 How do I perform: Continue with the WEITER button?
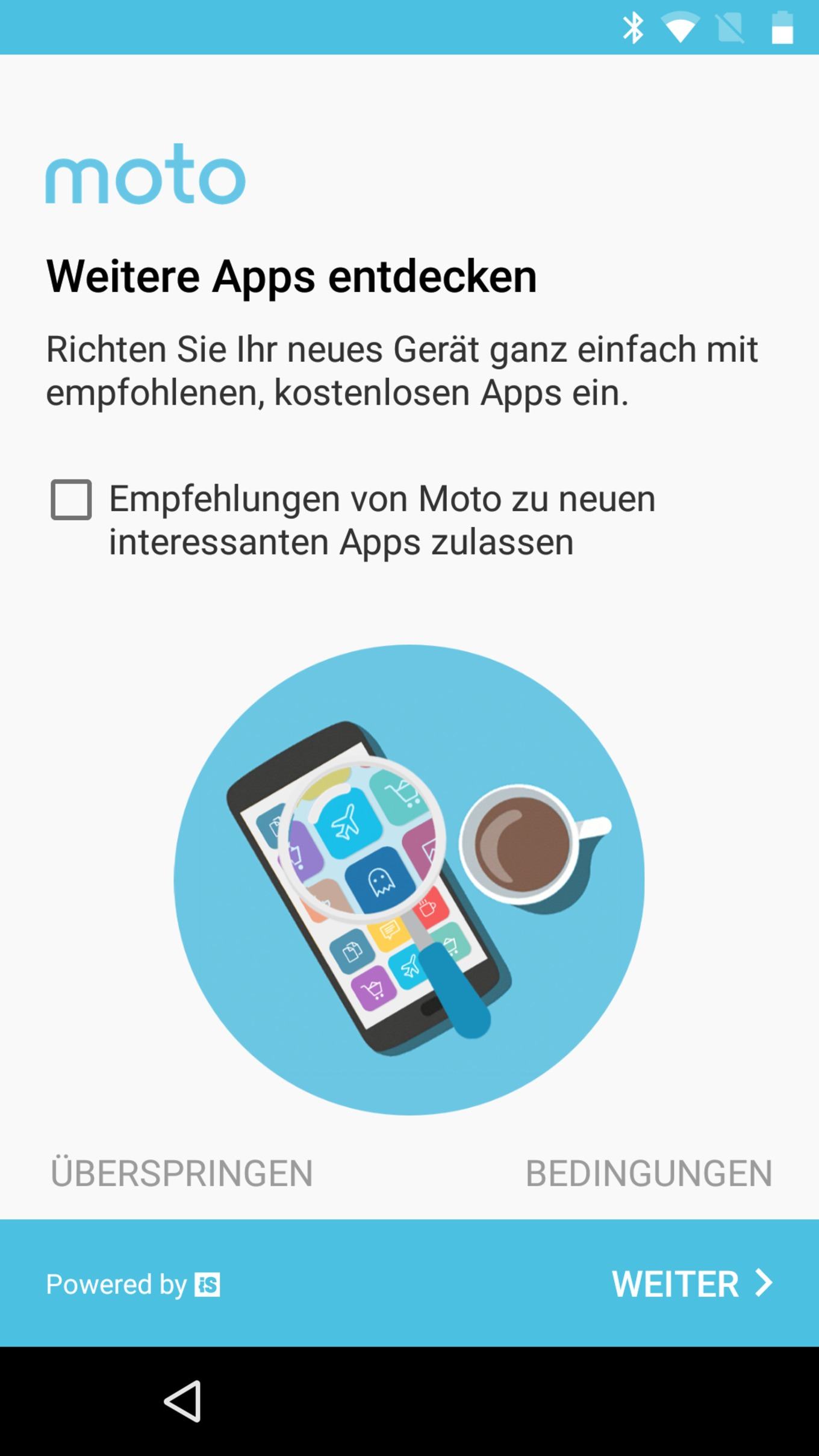click(691, 1283)
